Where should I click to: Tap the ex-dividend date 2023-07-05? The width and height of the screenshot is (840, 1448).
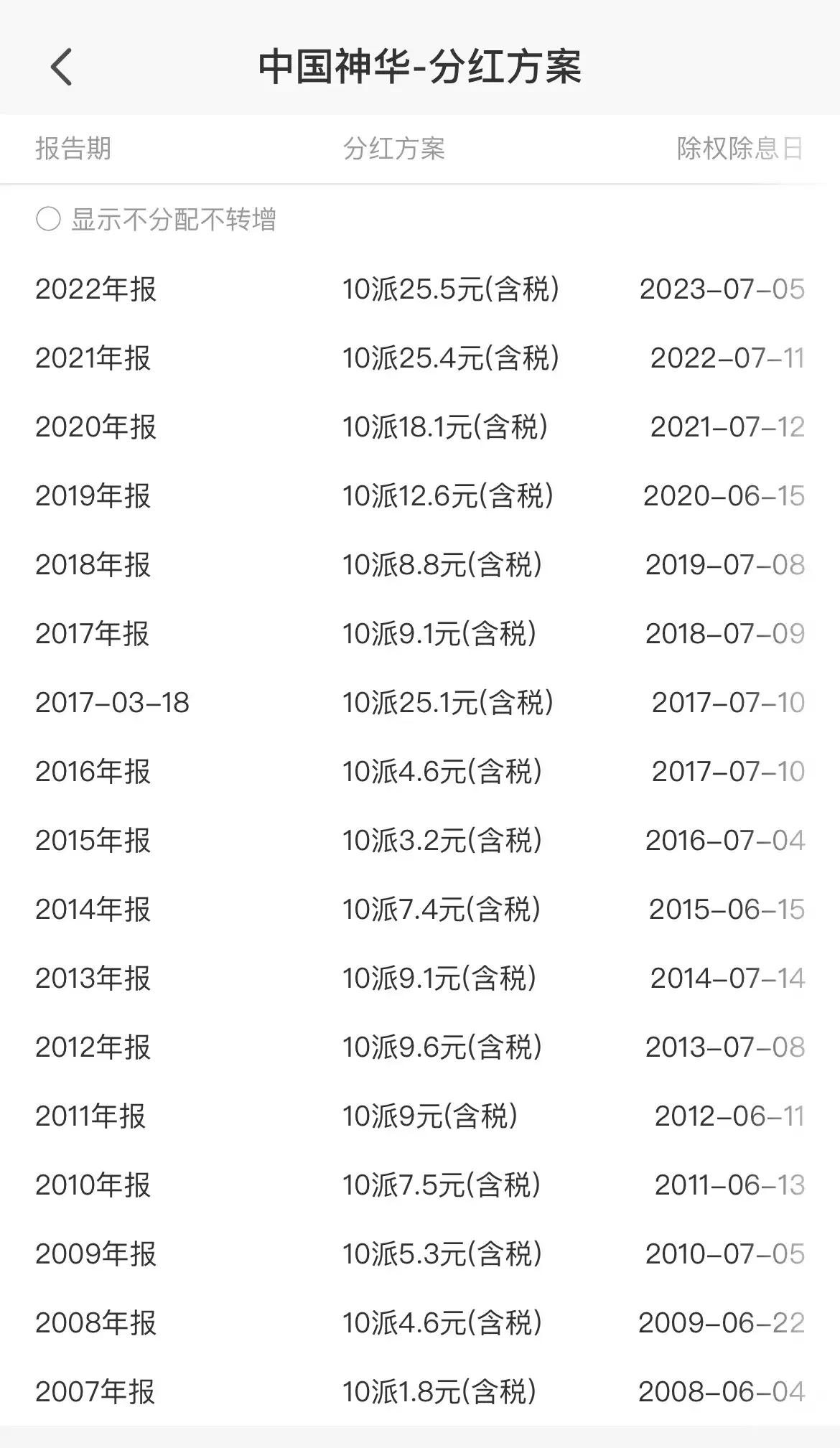point(721,289)
